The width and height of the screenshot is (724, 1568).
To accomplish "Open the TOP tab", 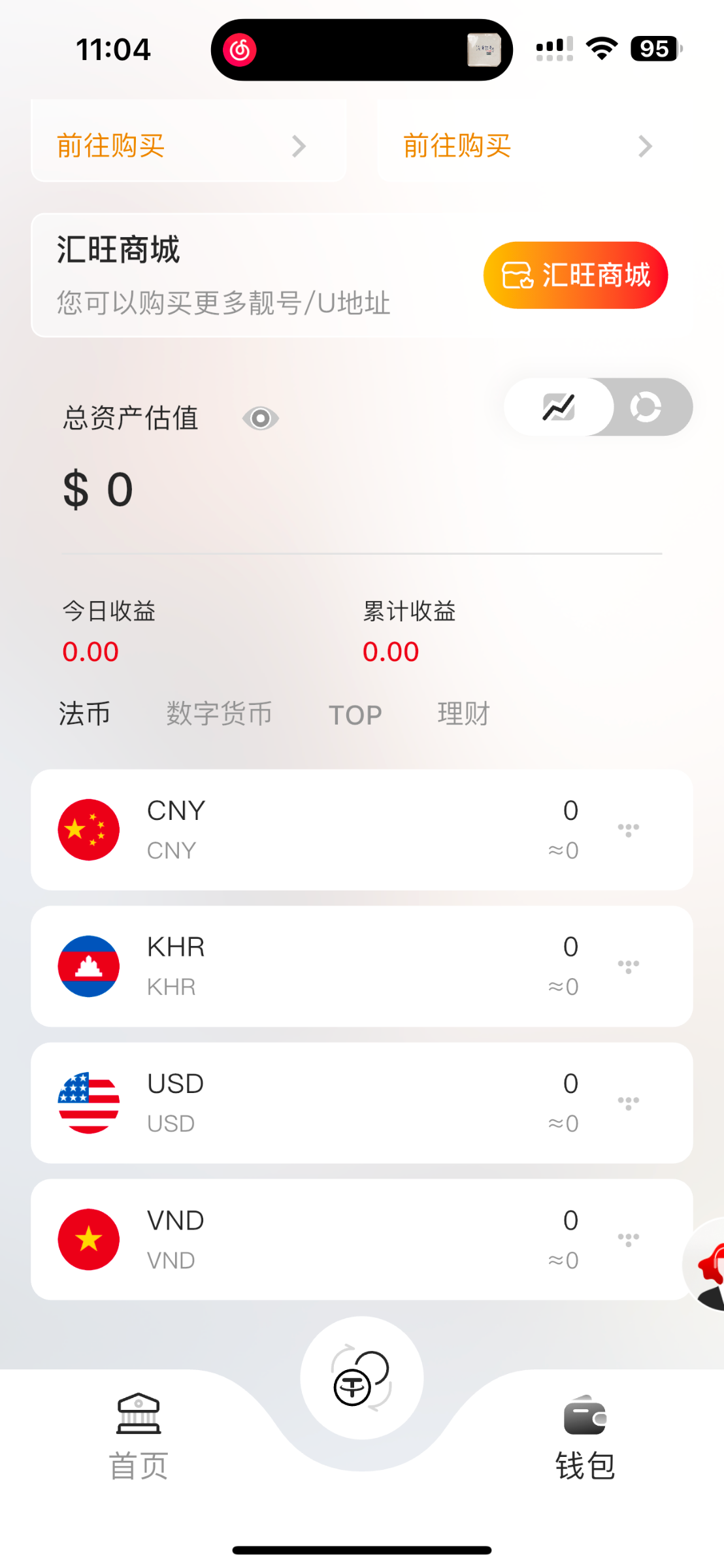I will point(355,715).
